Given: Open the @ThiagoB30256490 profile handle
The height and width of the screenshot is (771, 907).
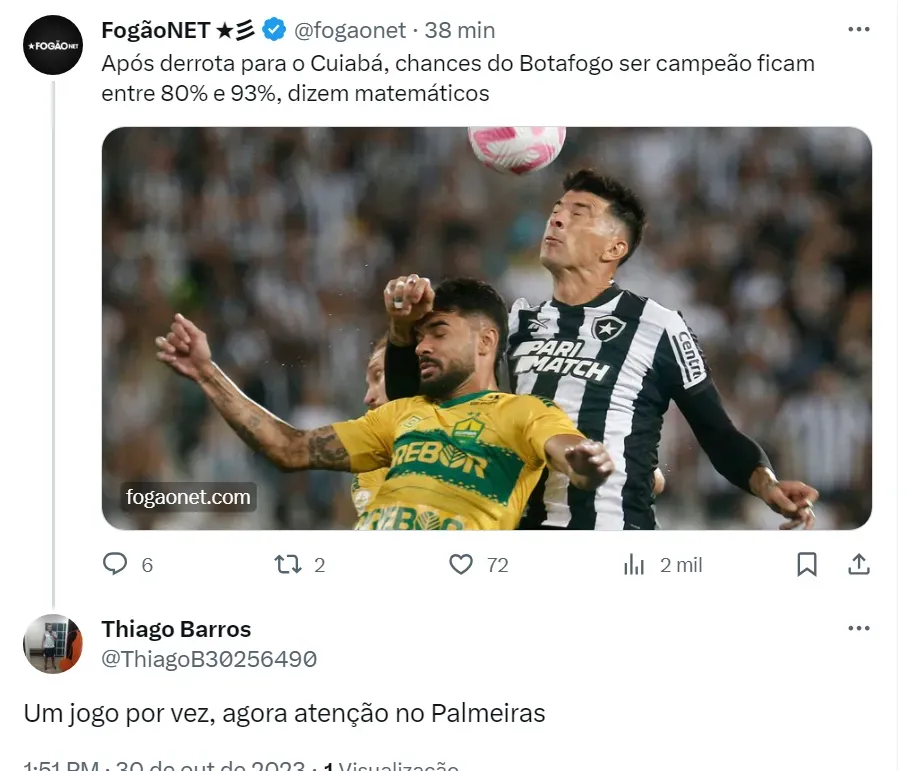Looking at the screenshot, I should click(209, 659).
